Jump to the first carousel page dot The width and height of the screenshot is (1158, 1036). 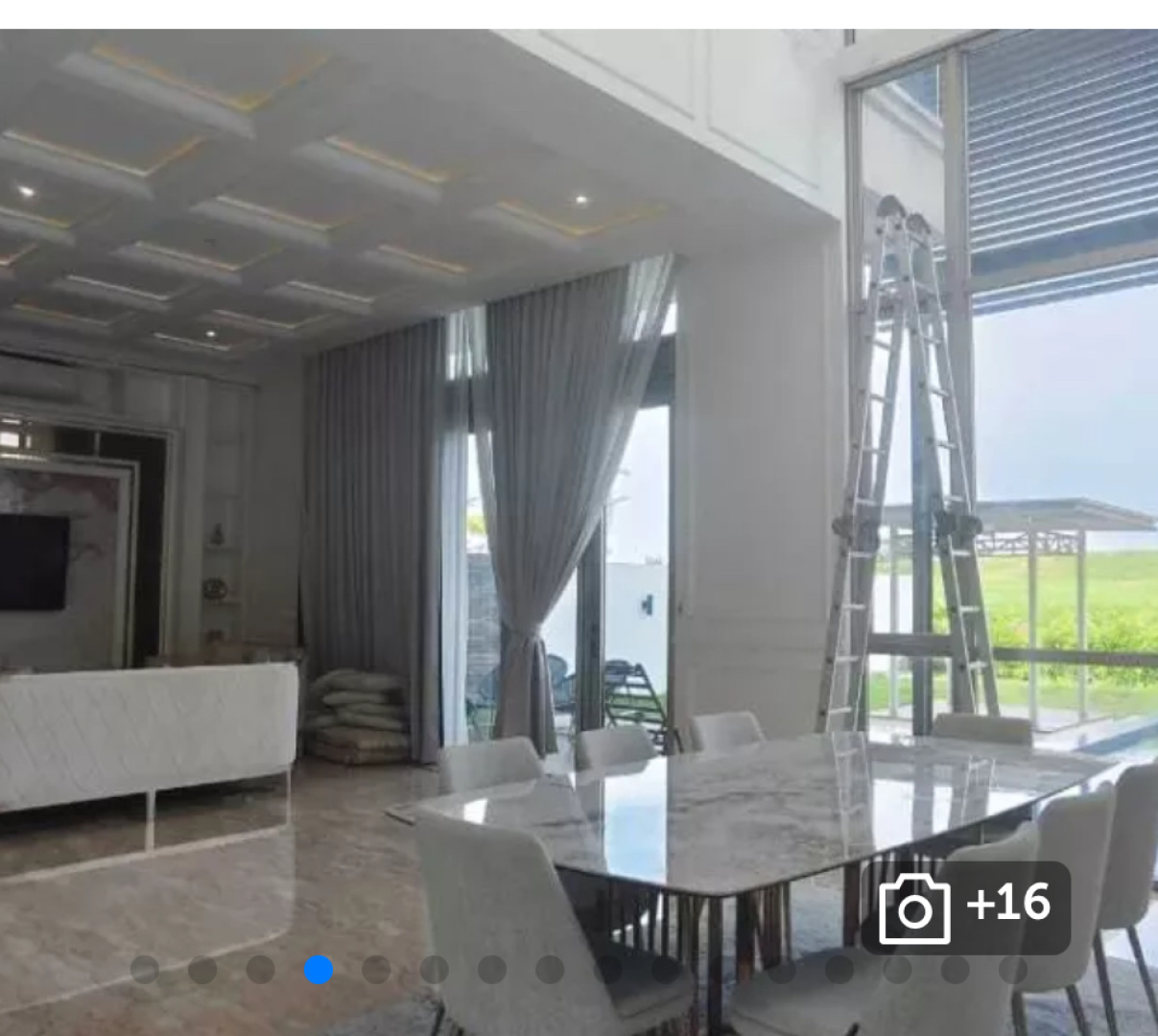click(145, 970)
